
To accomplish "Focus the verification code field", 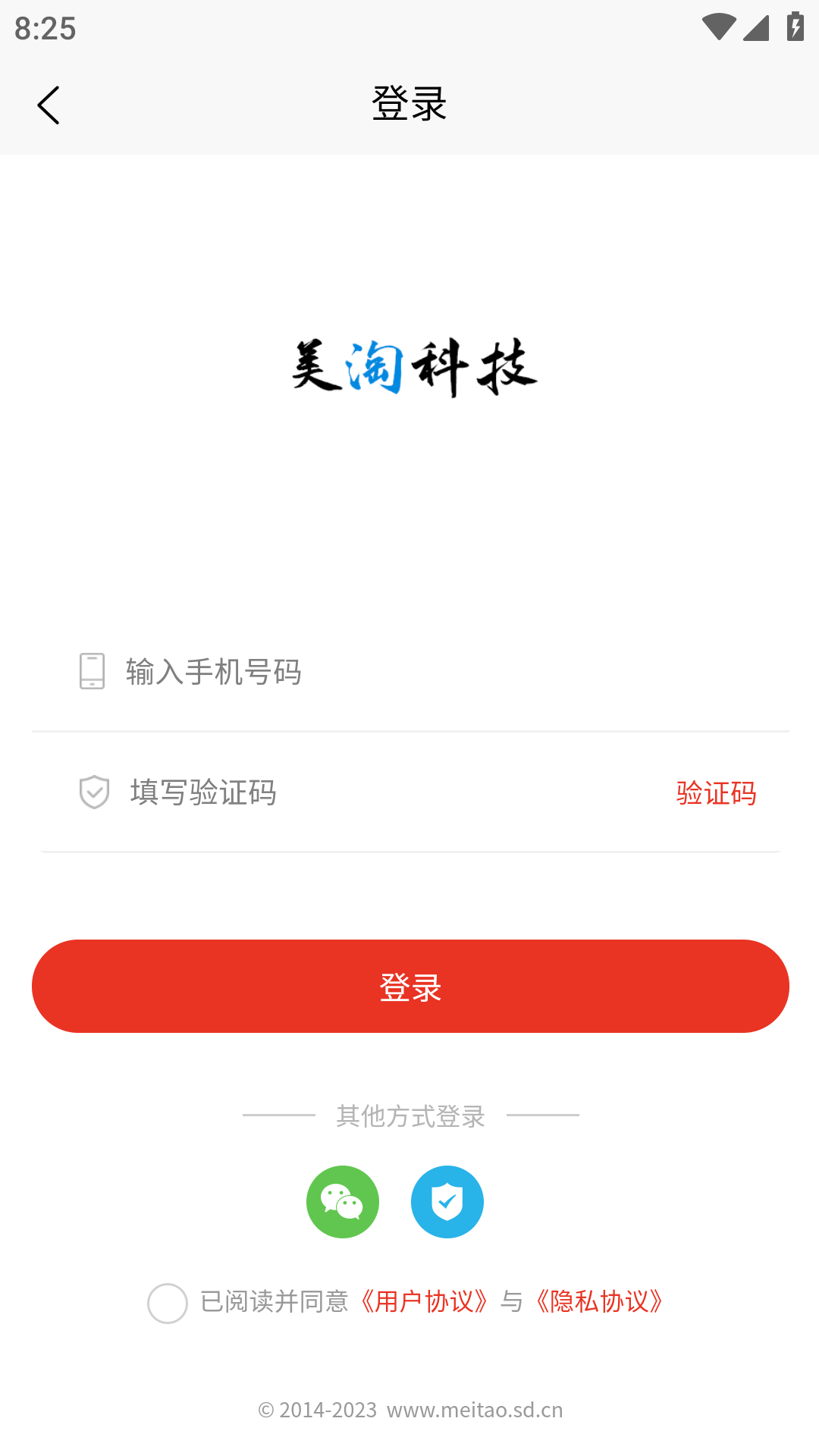I will (394, 792).
